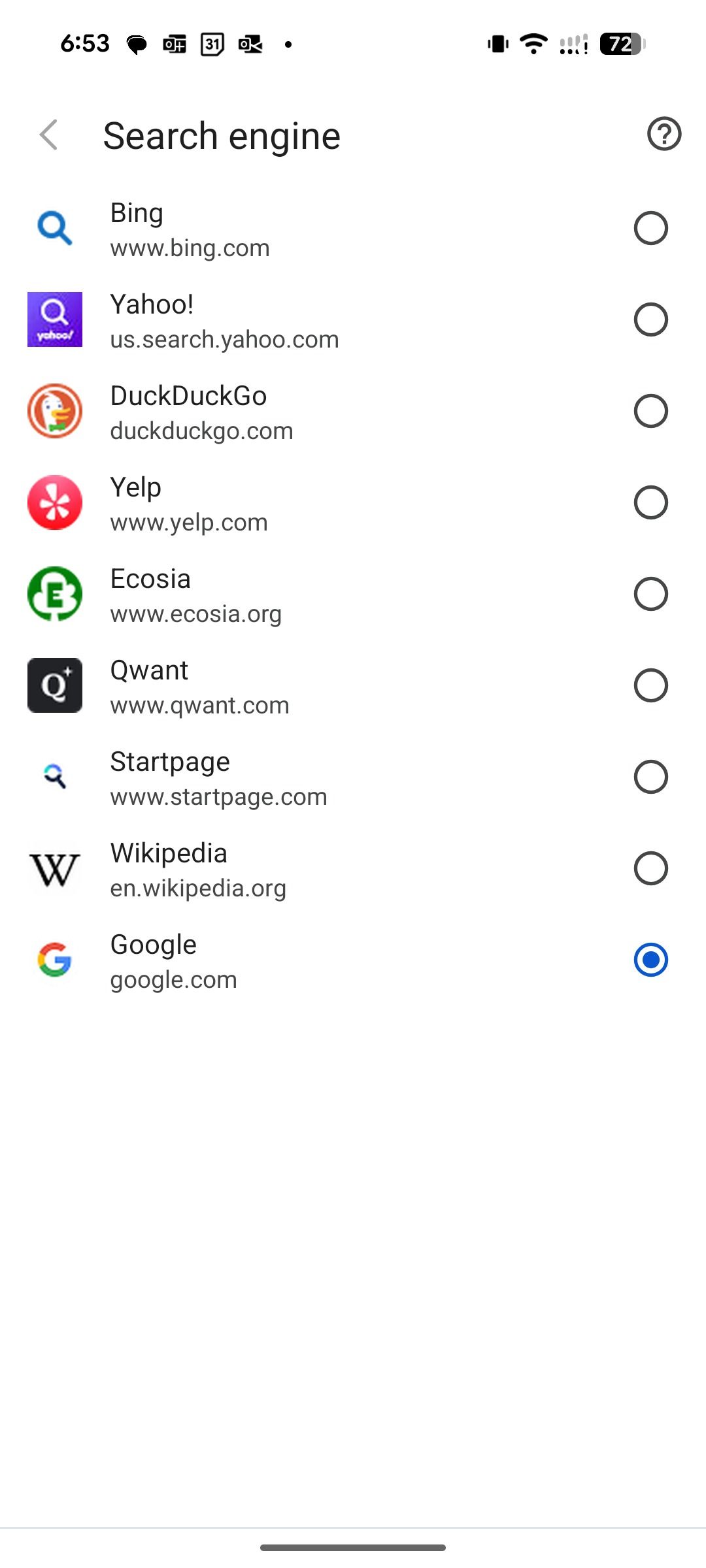Select the Startpage list entry
Image resolution: width=706 pixels, height=1568 pixels.
(x=261, y=776)
